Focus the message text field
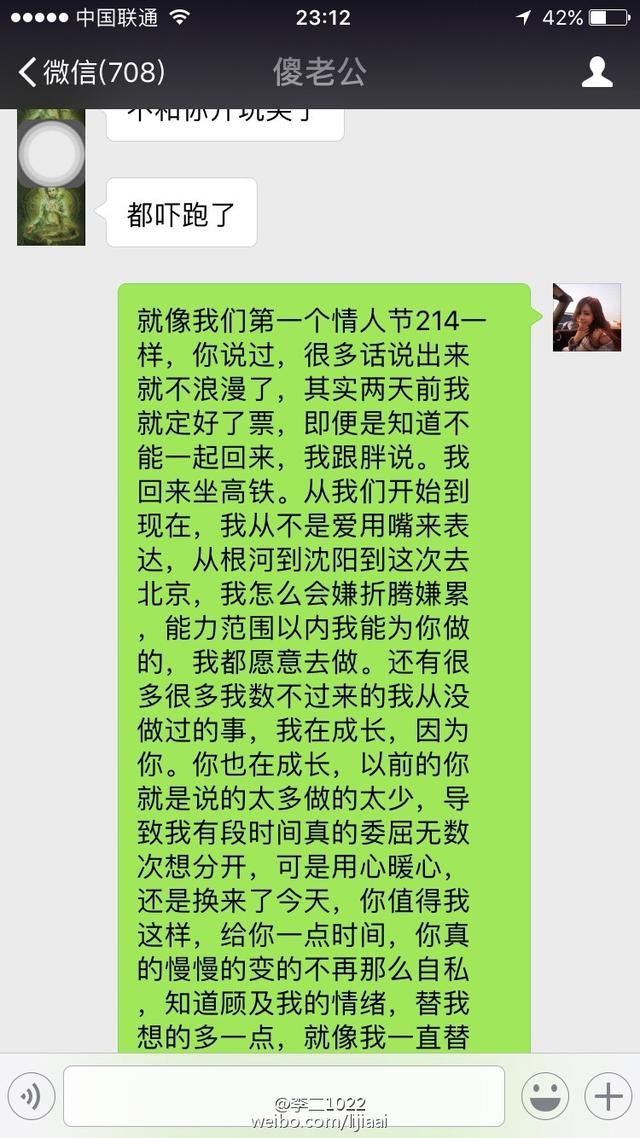640x1138 pixels. (x=284, y=1096)
